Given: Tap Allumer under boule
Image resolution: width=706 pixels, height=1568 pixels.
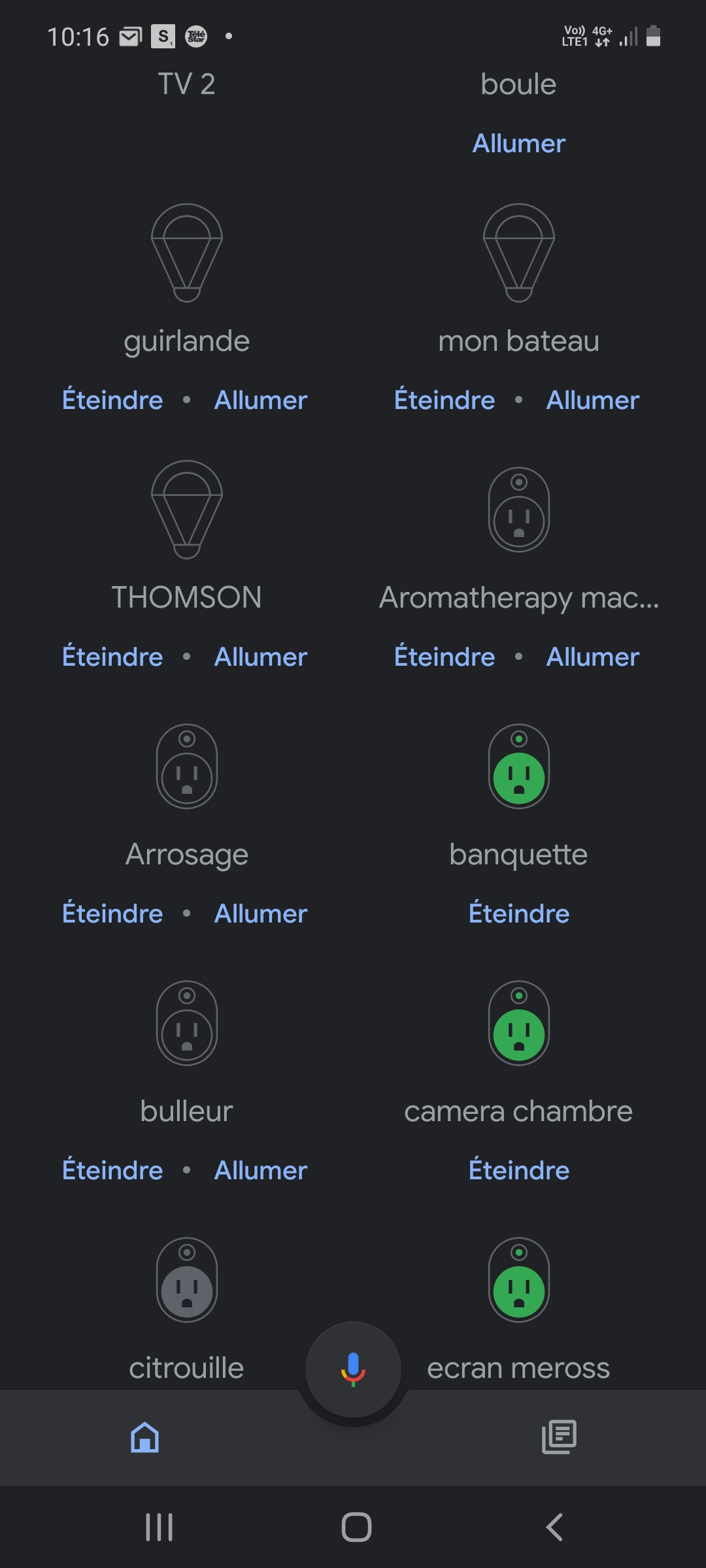Looking at the screenshot, I should (x=519, y=144).
